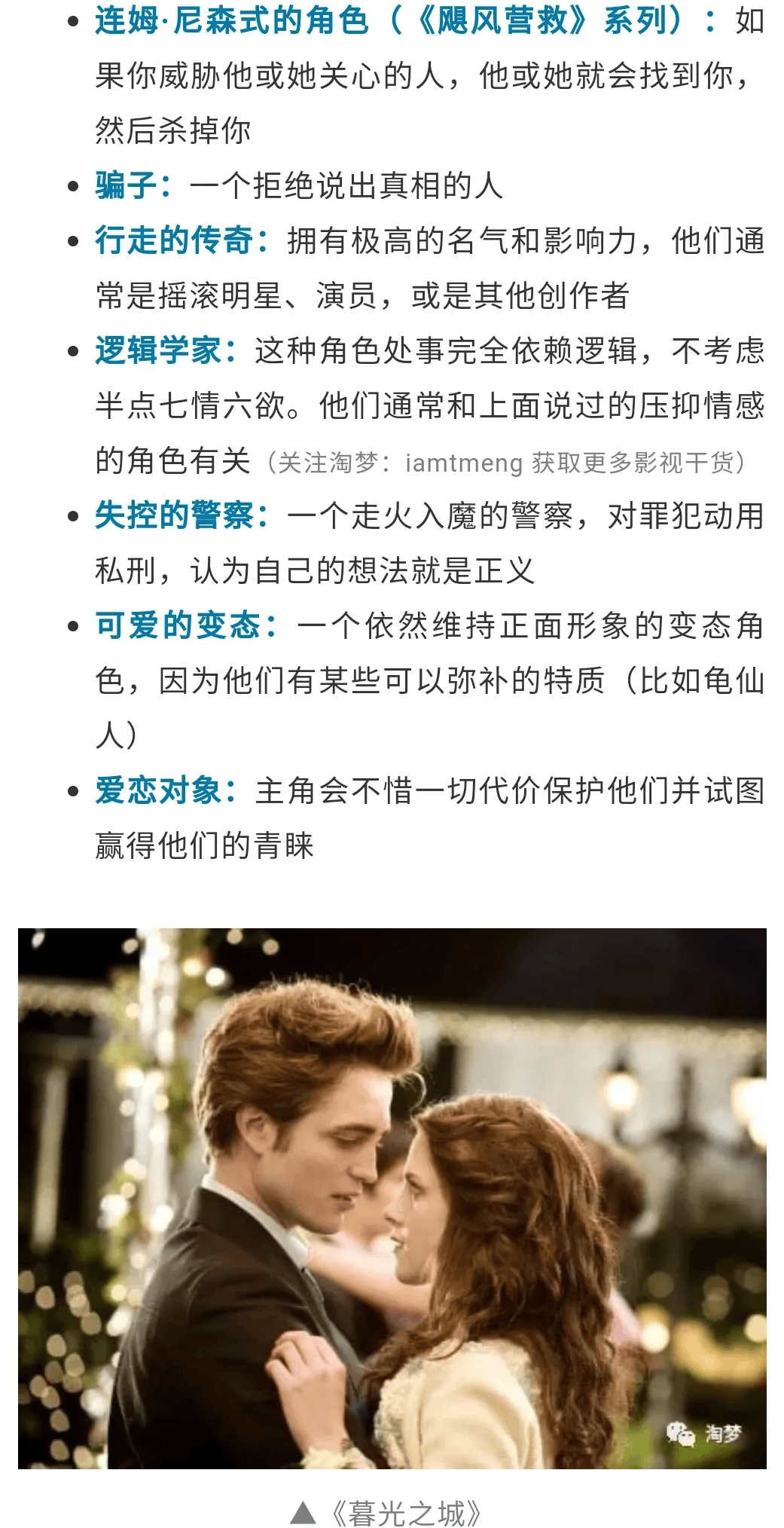Open the Twilight movie still in the article
This screenshot has height=1528, width=784.
(x=392, y=1198)
